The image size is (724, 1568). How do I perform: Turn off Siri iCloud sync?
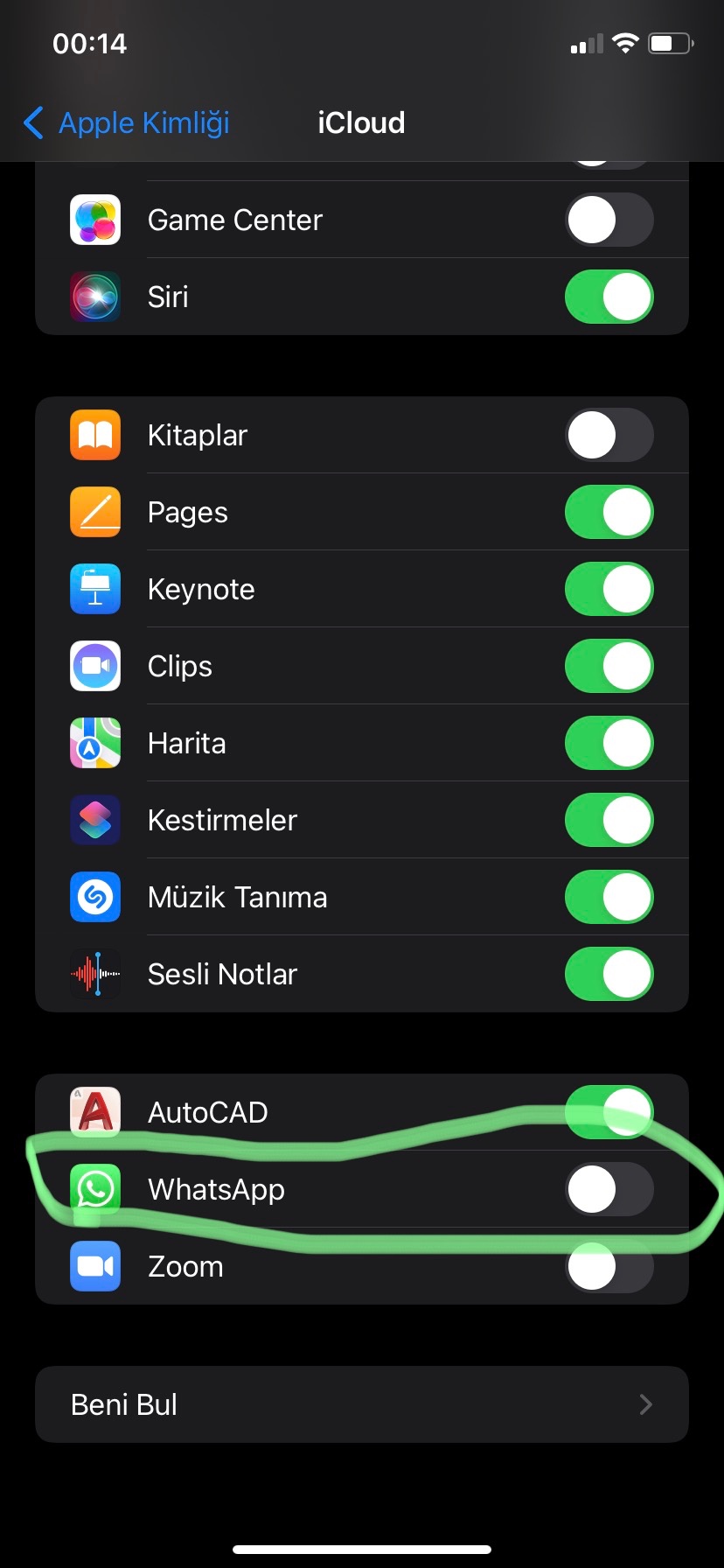coord(609,297)
